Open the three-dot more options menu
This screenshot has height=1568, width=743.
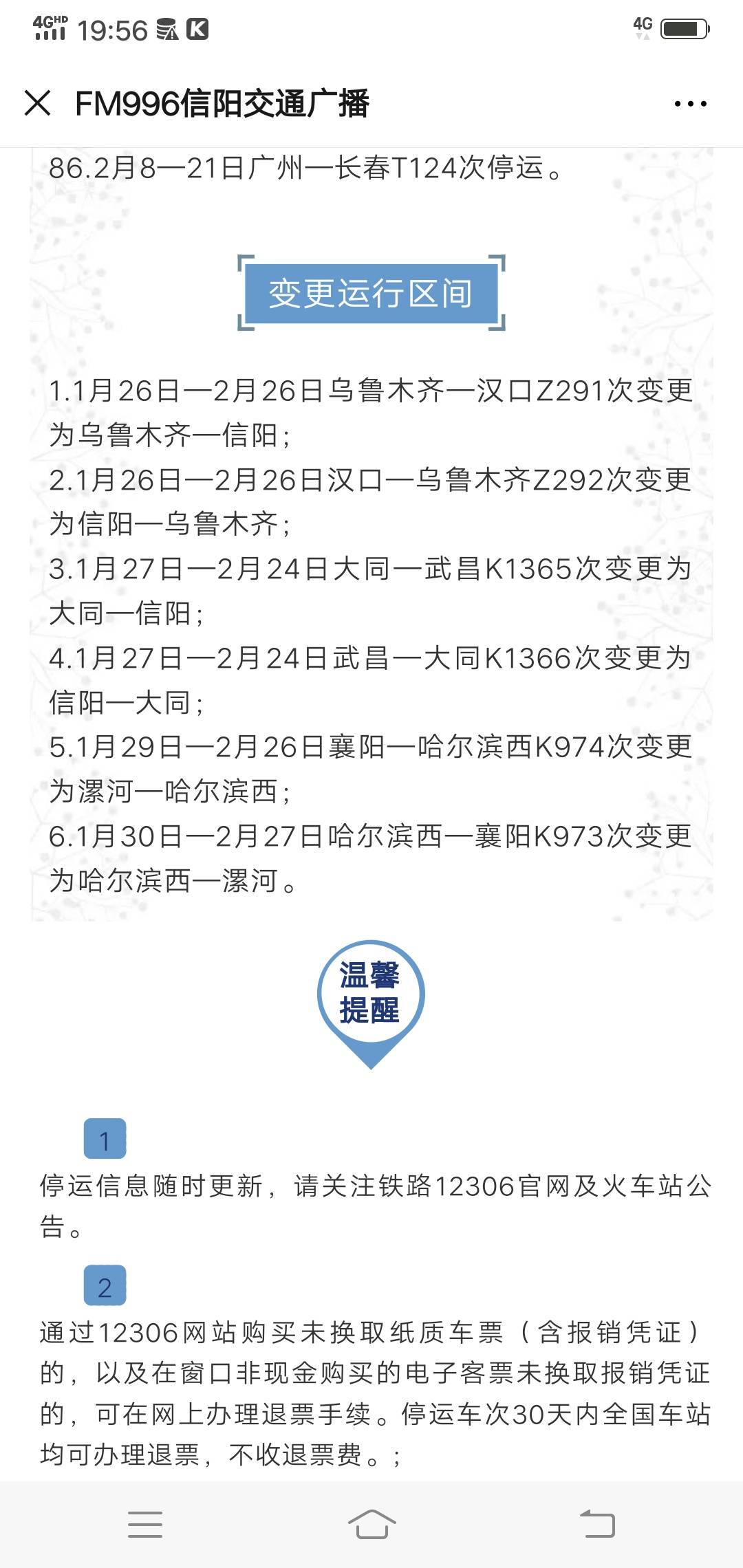click(690, 104)
